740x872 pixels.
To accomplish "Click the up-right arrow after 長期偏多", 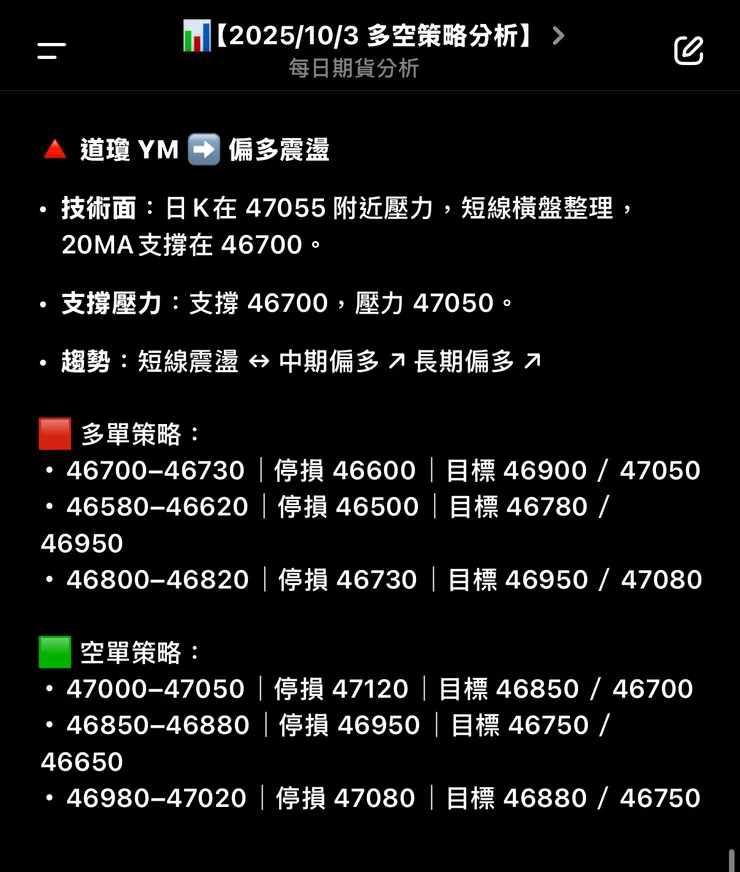I will [531, 362].
